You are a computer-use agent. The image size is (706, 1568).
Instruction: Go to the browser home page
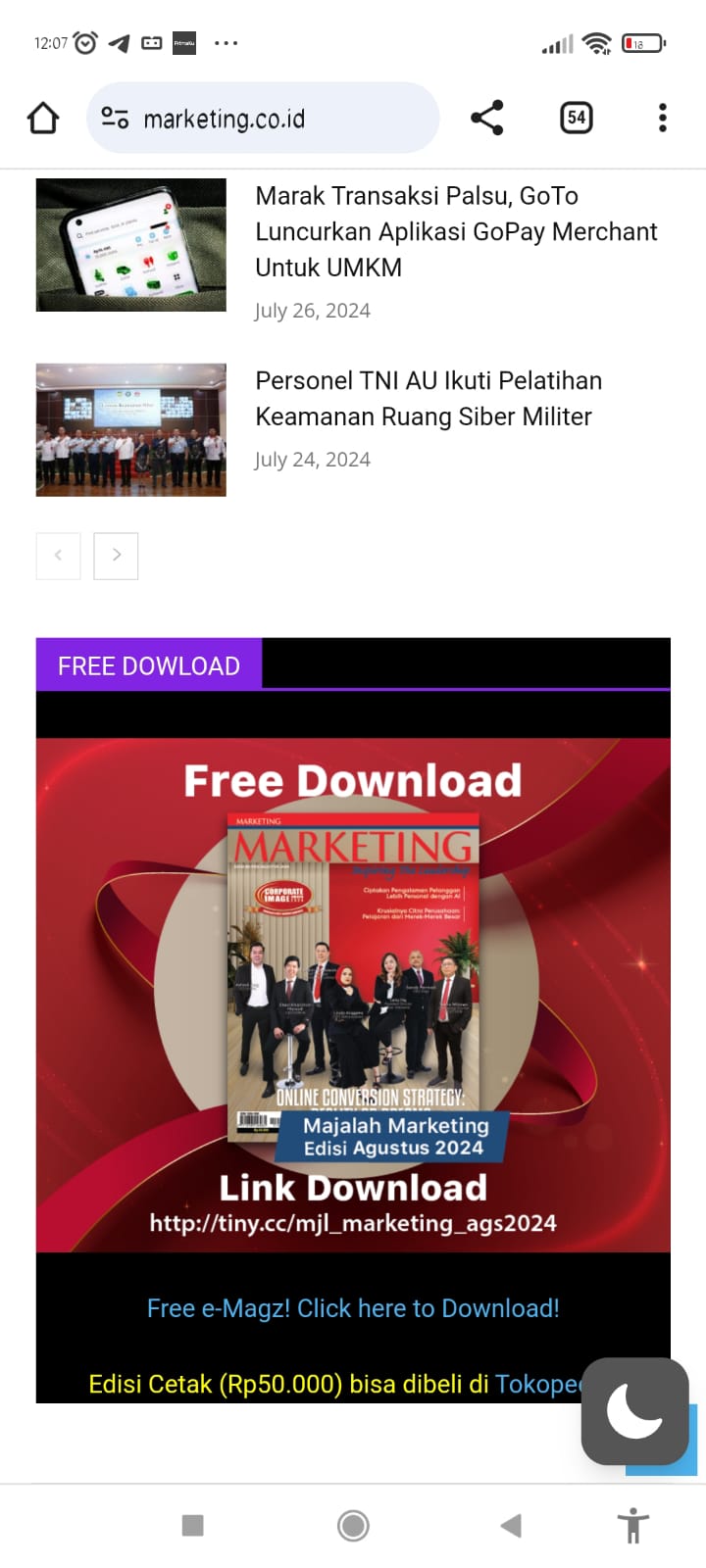pos(43,119)
